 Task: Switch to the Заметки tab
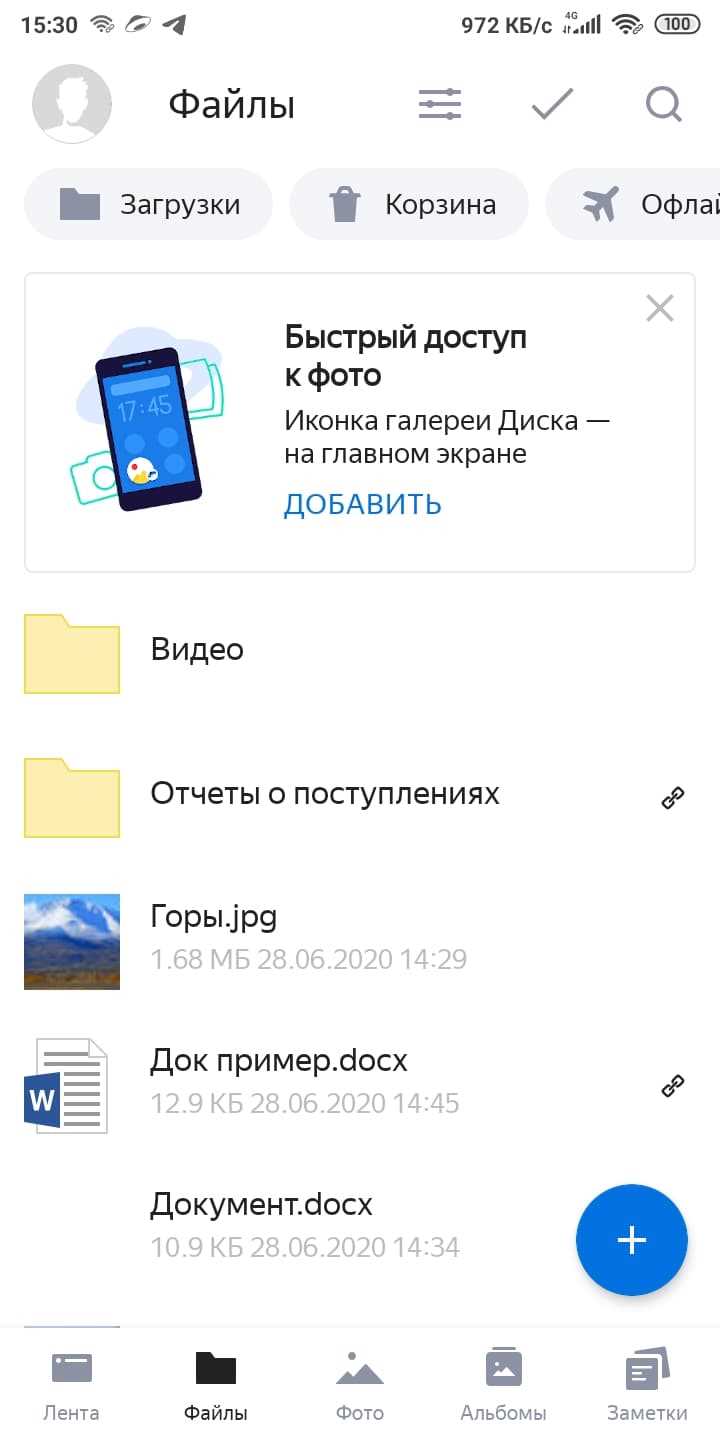(647, 1385)
